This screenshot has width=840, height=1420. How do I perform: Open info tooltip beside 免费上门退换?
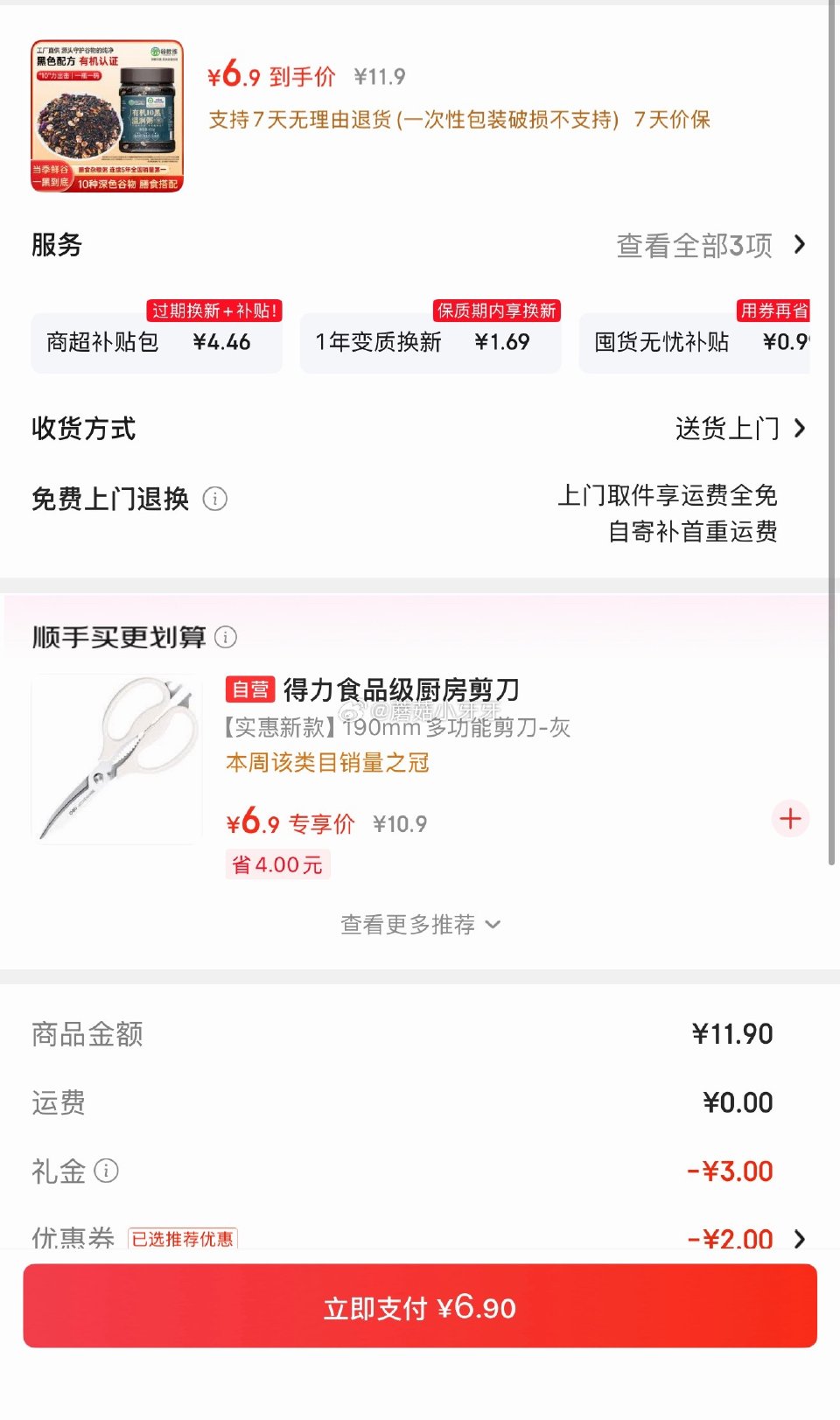214,499
